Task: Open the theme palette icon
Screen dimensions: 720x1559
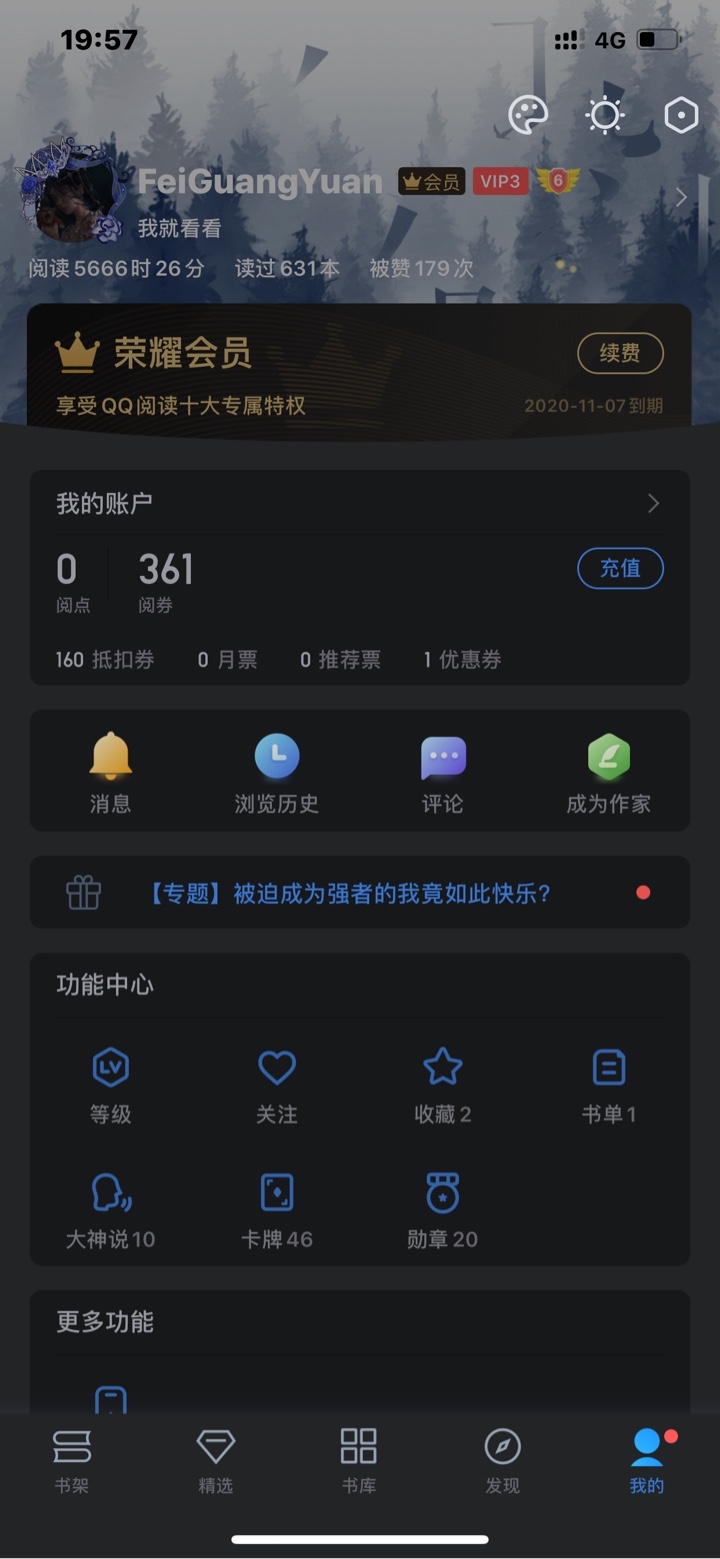Action: [528, 116]
